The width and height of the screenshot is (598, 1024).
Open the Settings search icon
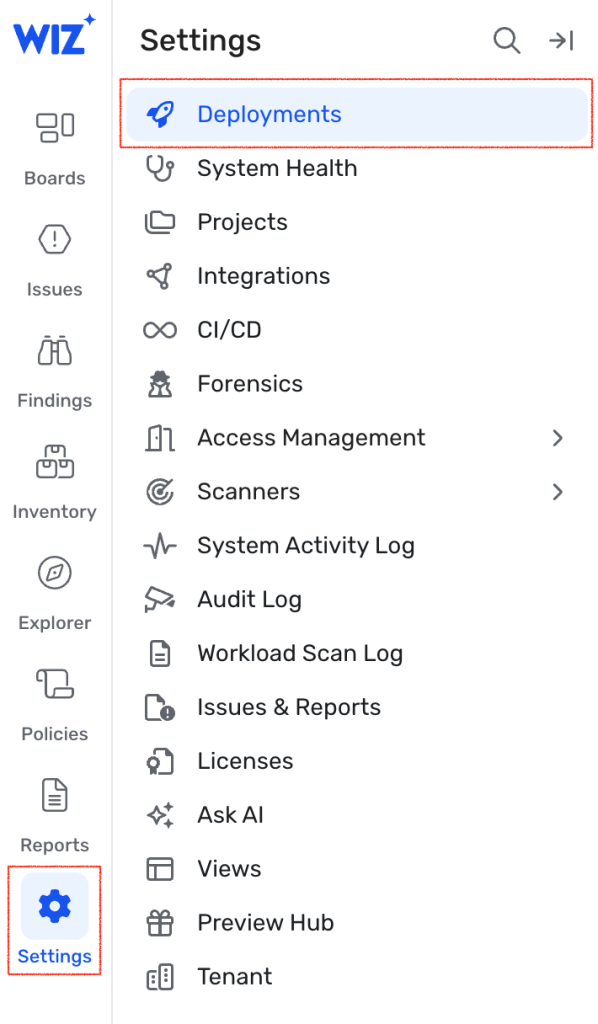(x=507, y=40)
